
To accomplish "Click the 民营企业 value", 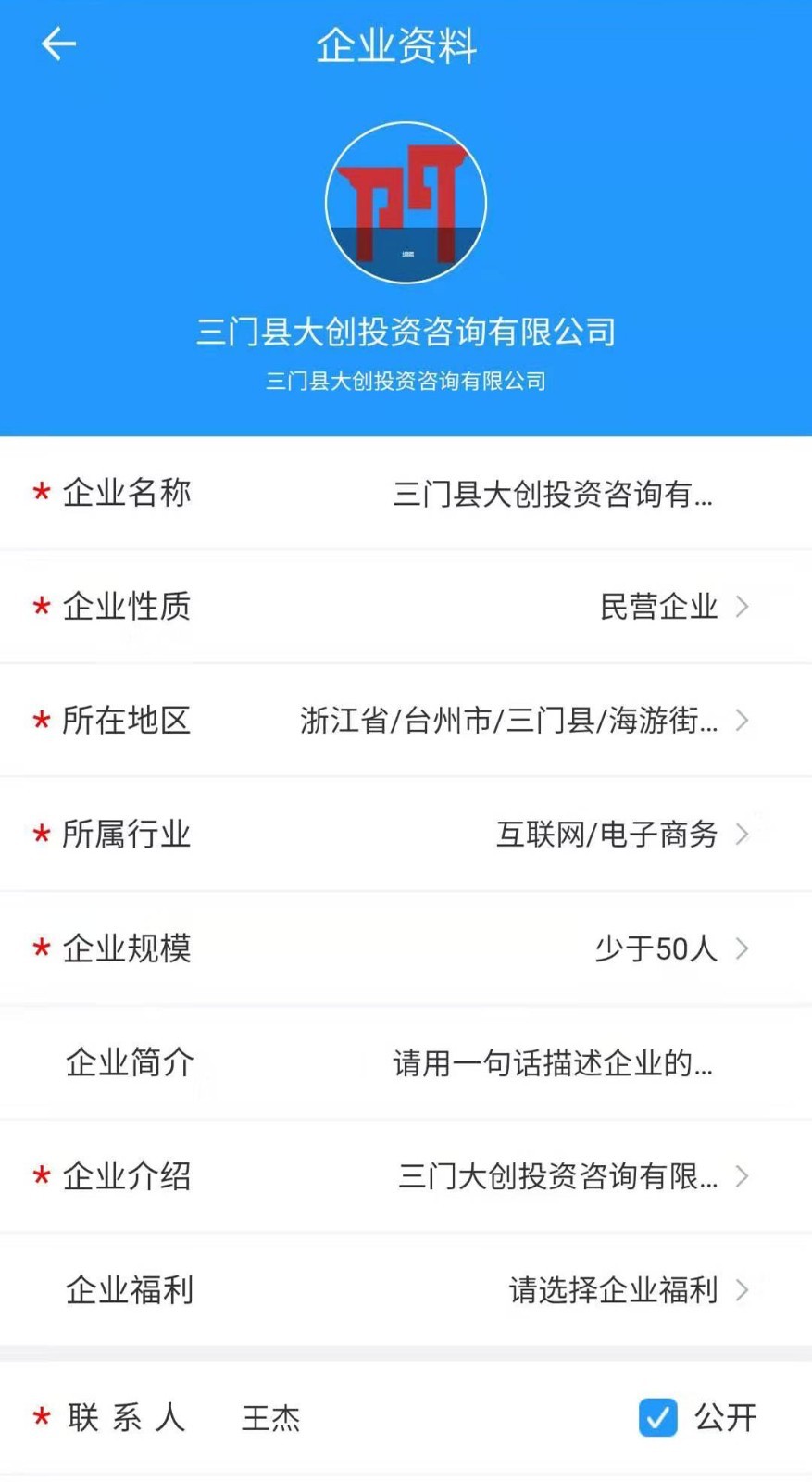I will (x=661, y=607).
